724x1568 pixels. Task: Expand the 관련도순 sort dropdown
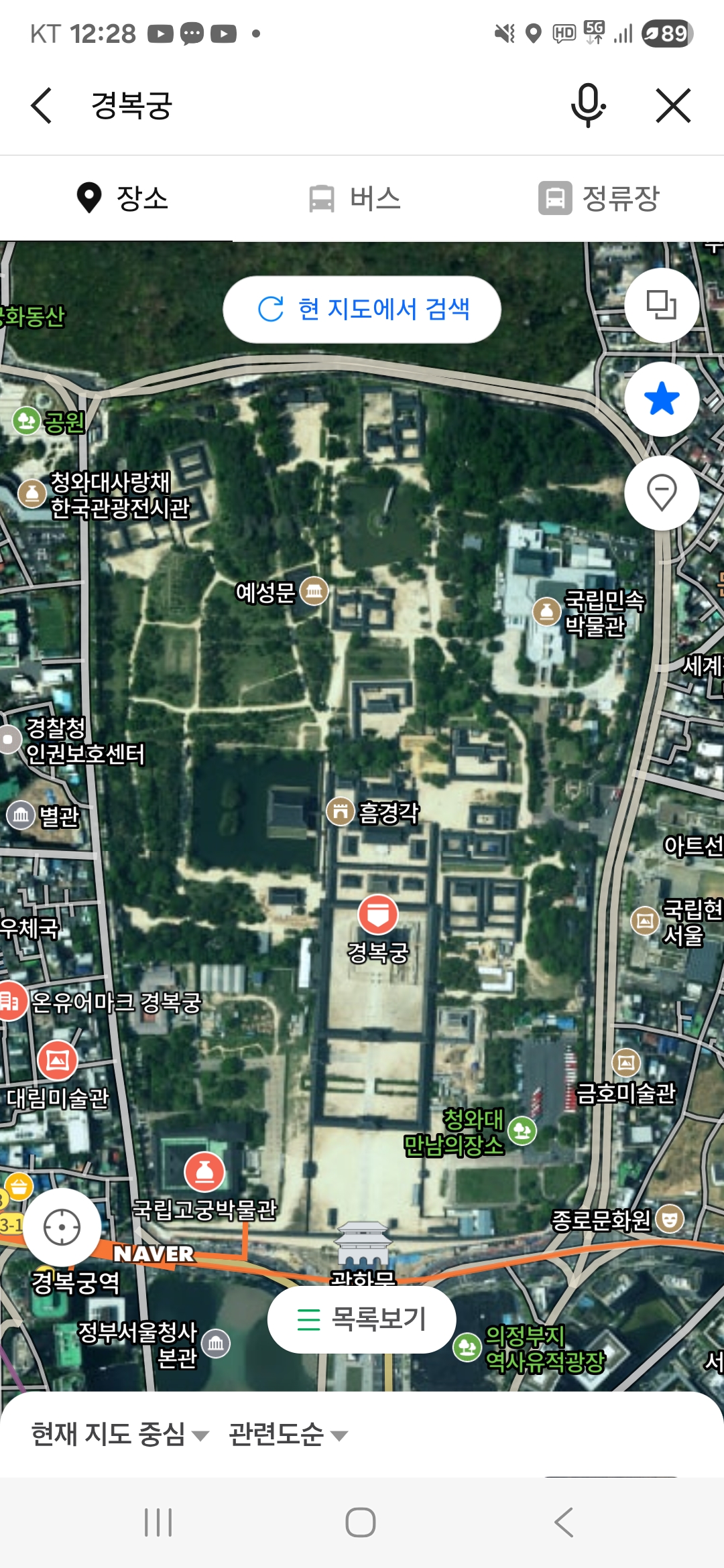coord(288,1435)
